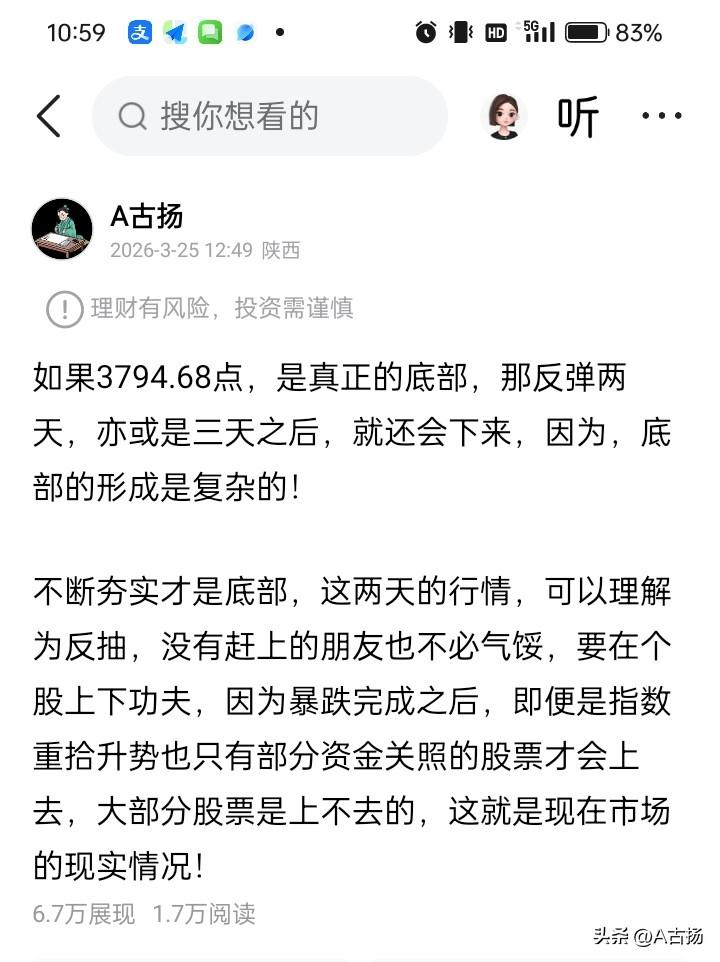Tap the reader avatar beside 听

click(504, 116)
